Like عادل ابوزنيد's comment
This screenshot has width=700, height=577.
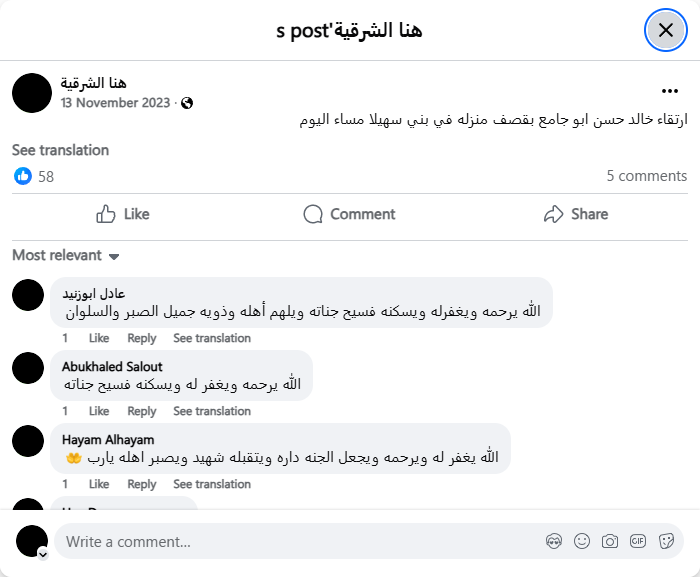point(99,338)
